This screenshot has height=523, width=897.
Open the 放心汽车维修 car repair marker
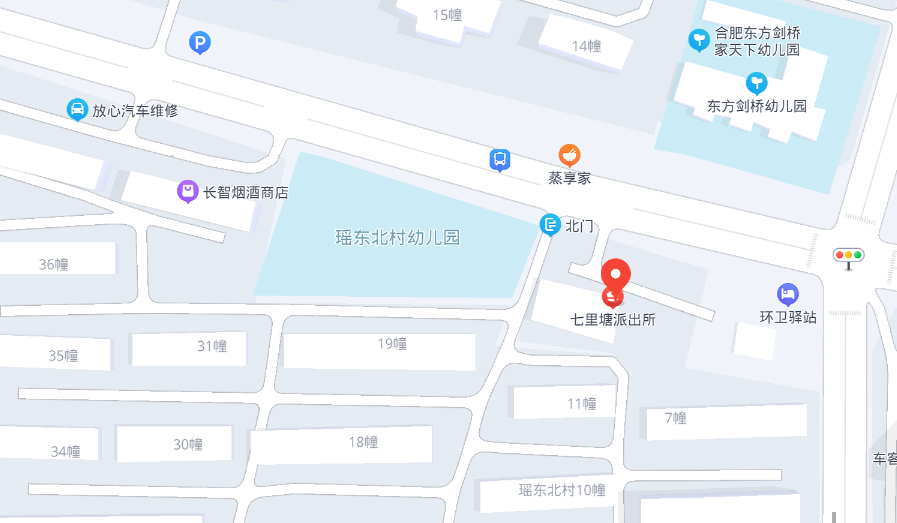tap(77, 109)
